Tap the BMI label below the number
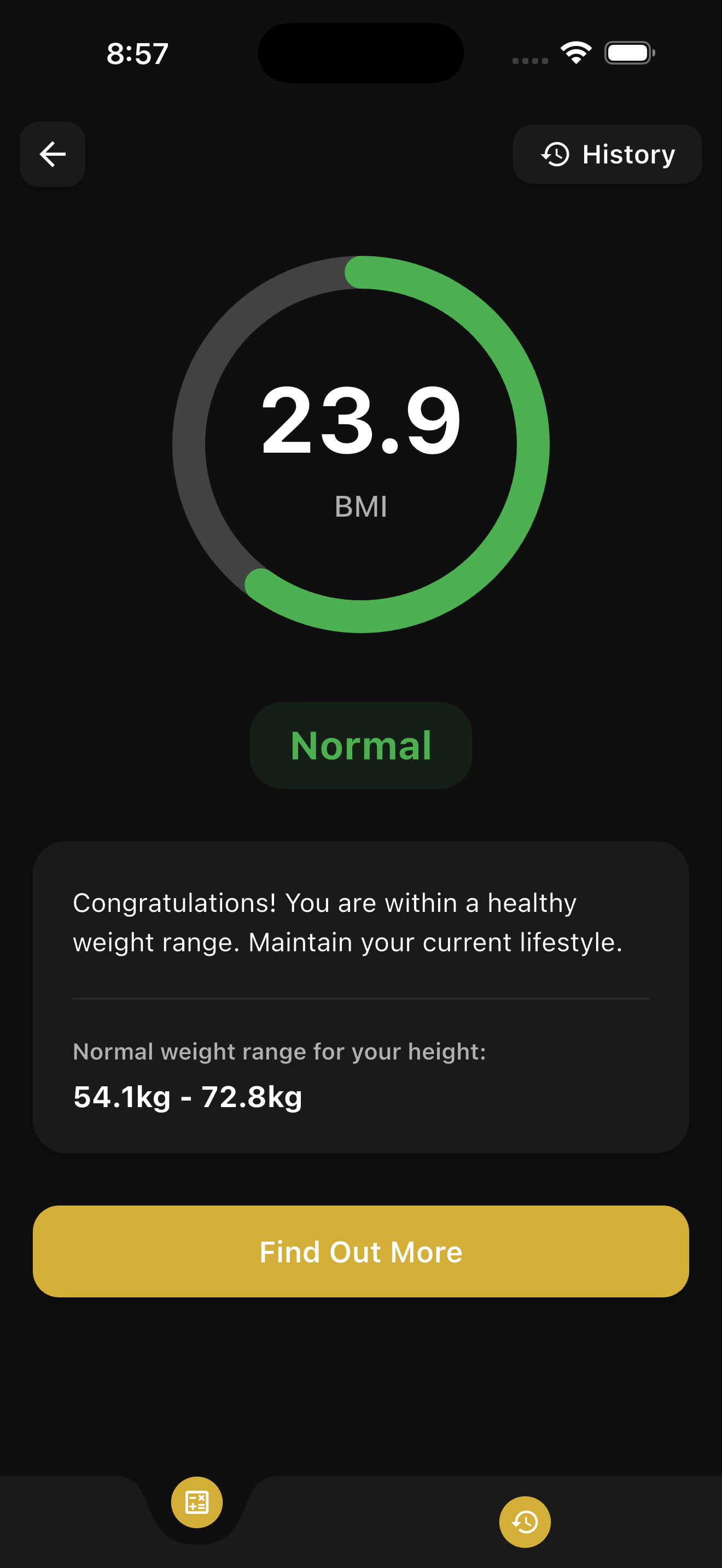Screen dimensions: 722x1568 360,506
